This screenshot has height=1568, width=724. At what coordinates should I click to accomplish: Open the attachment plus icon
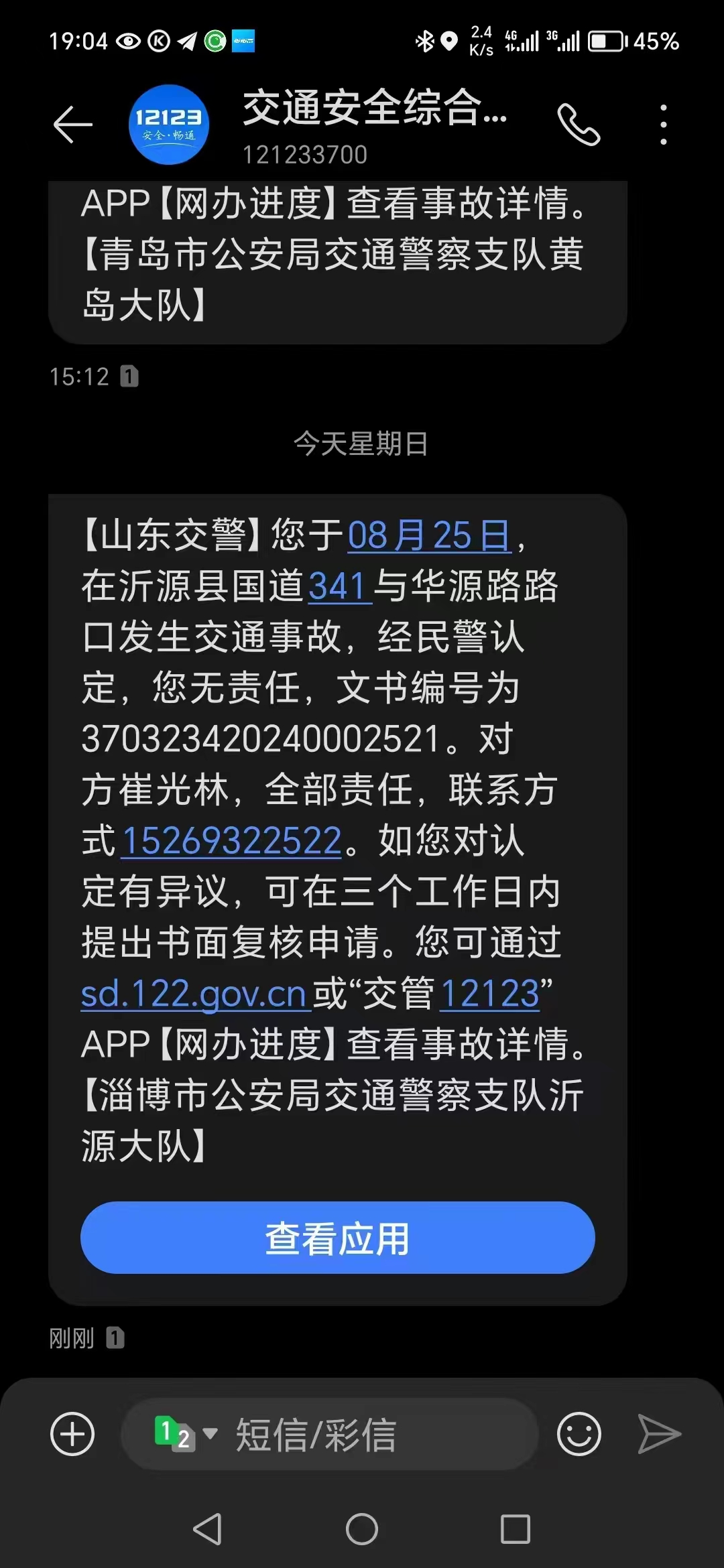[72, 1434]
